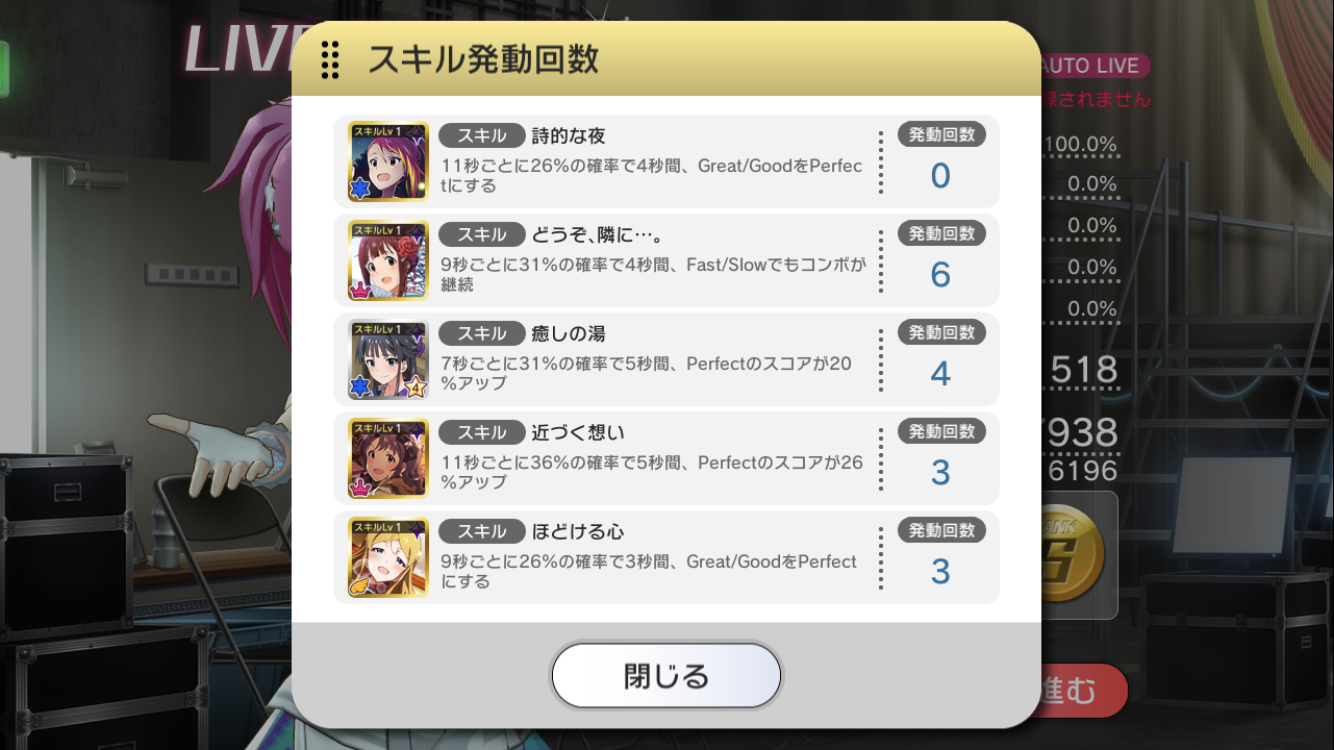Close the skill activation count dialog

[666, 676]
